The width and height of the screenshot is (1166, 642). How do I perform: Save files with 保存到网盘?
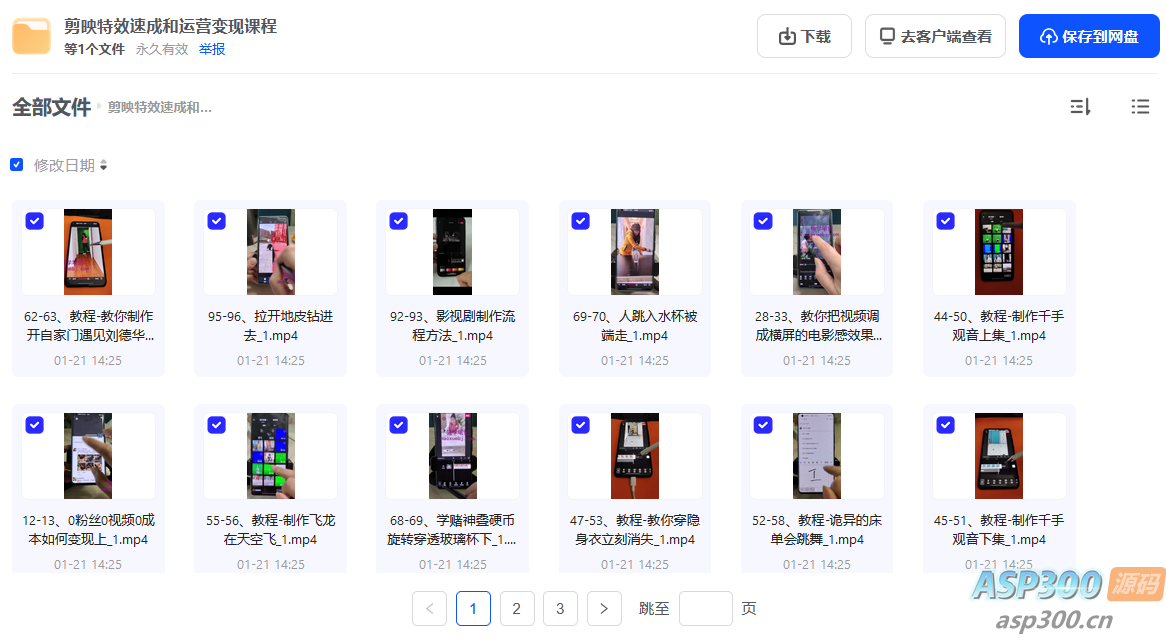[x=1089, y=37]
